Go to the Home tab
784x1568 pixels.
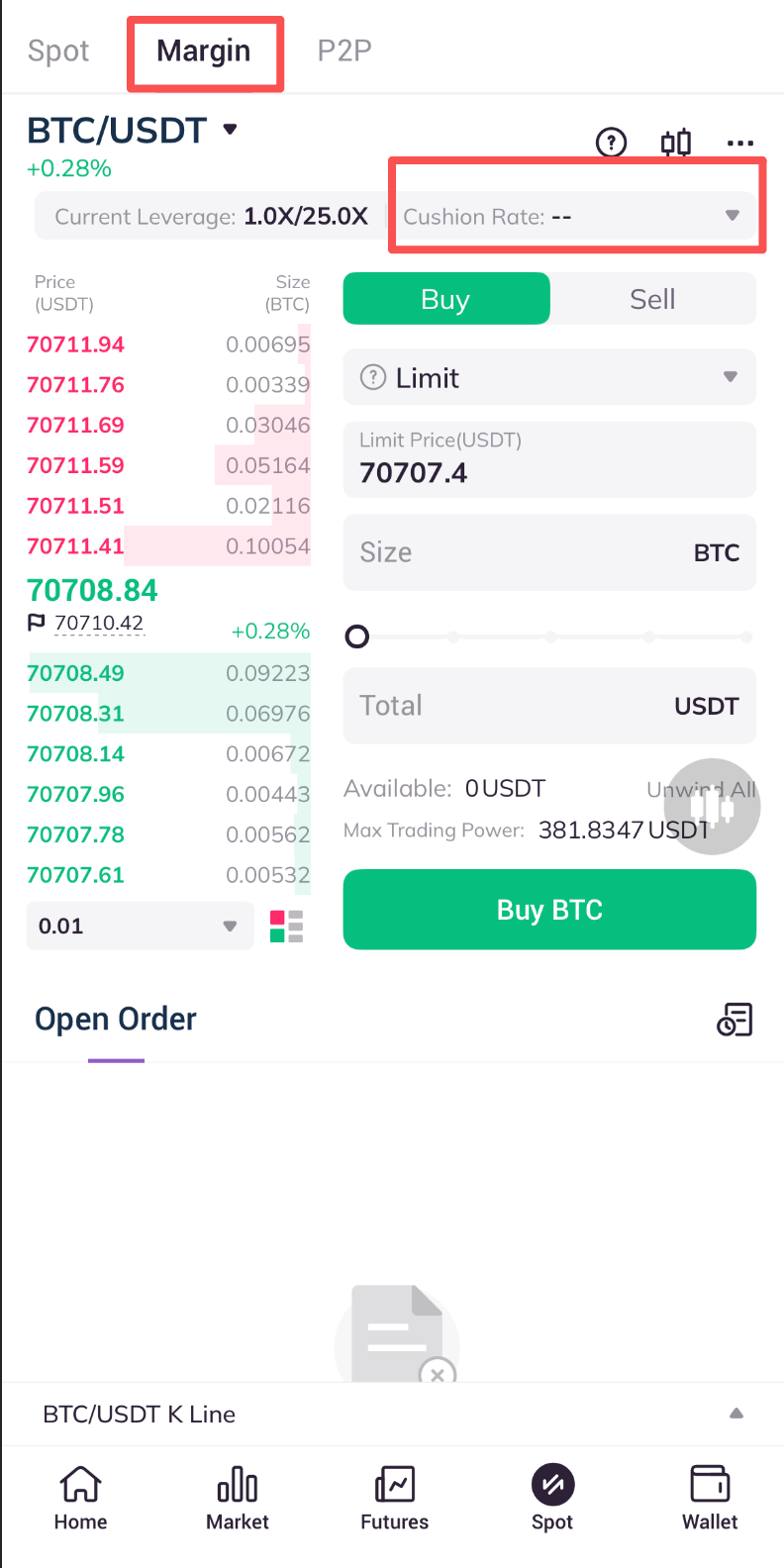coord(80,1499)
